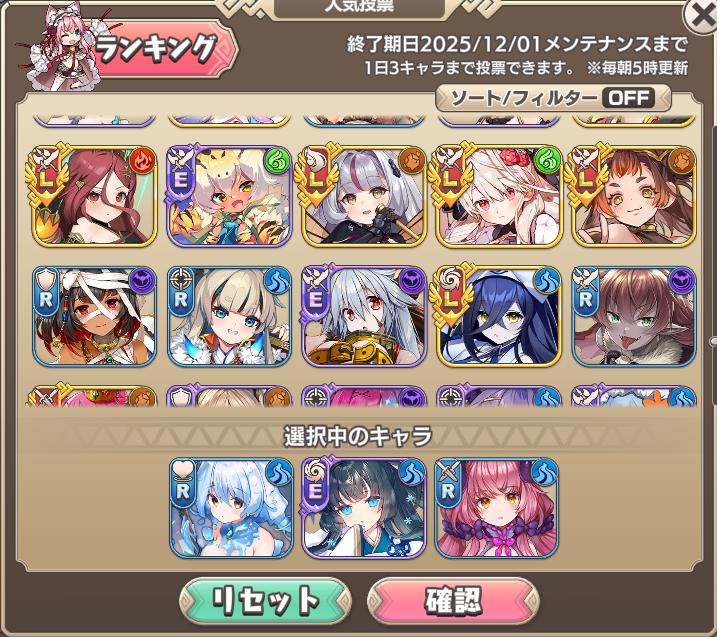
Task: Remove the pink-haired horned girl from selection
Action: [497, 509]
